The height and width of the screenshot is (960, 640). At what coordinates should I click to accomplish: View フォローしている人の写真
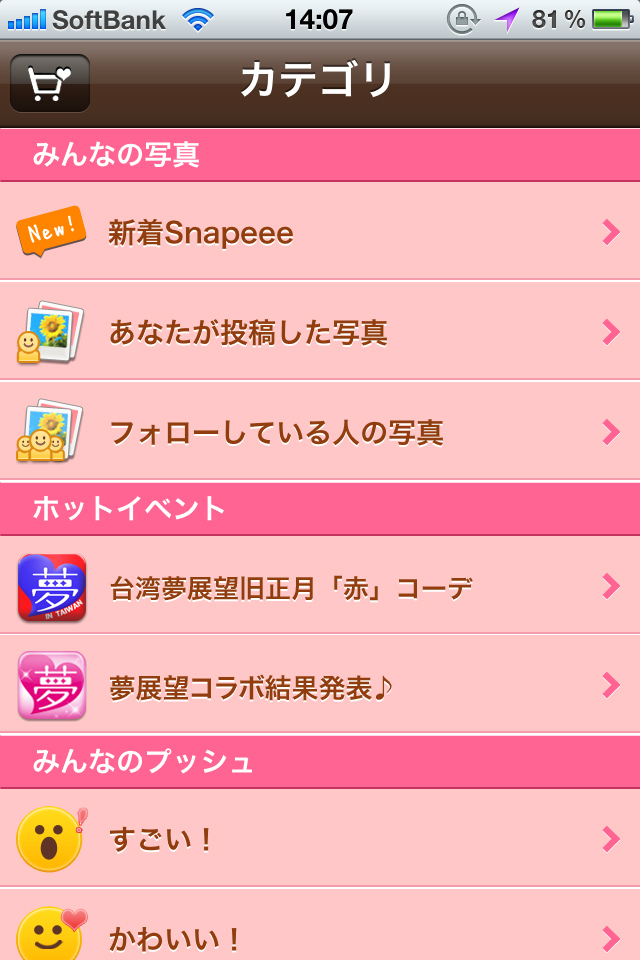click(320, 432)
